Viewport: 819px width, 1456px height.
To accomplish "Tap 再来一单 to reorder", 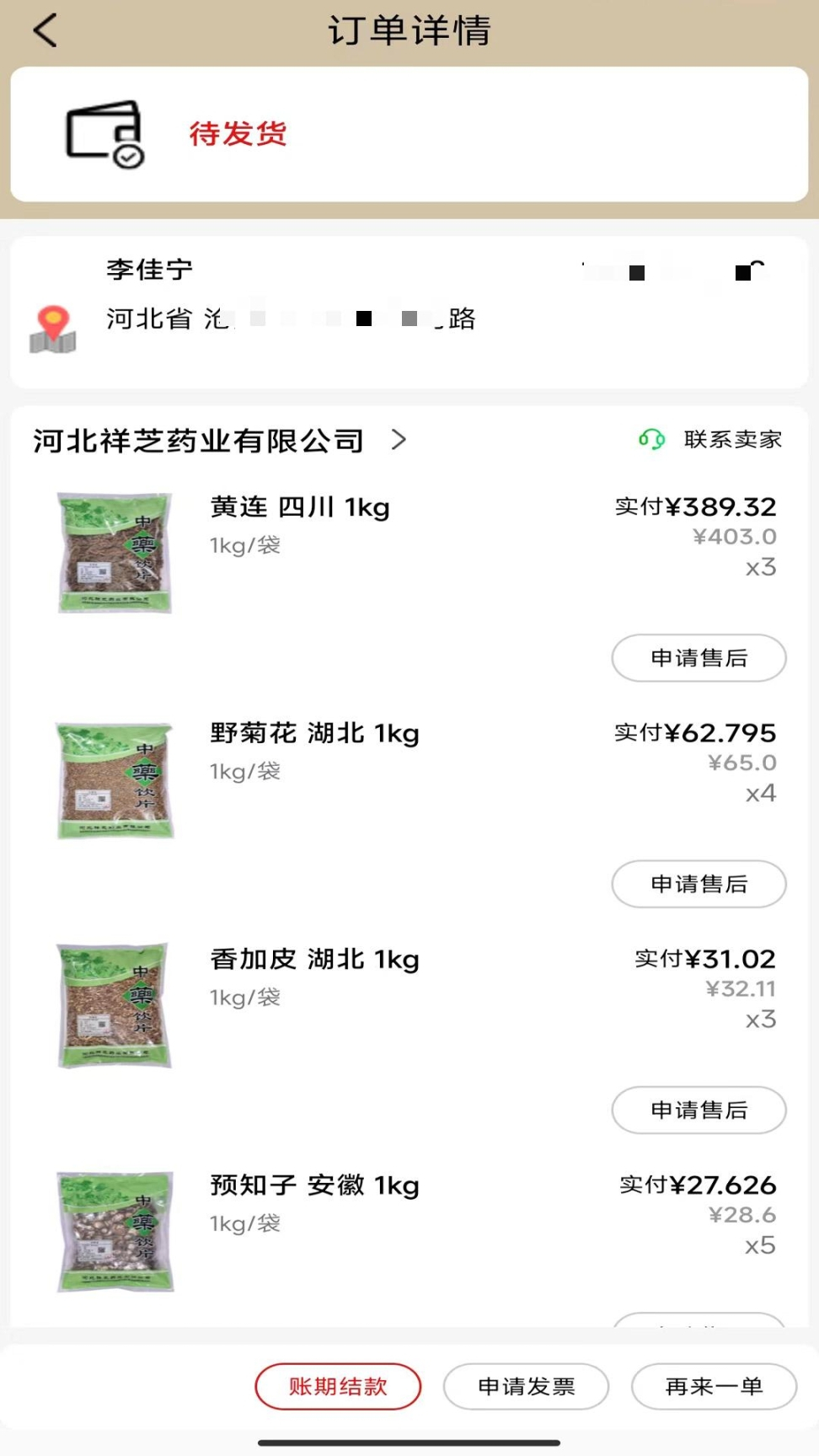I will click(x=714, y=1386).
